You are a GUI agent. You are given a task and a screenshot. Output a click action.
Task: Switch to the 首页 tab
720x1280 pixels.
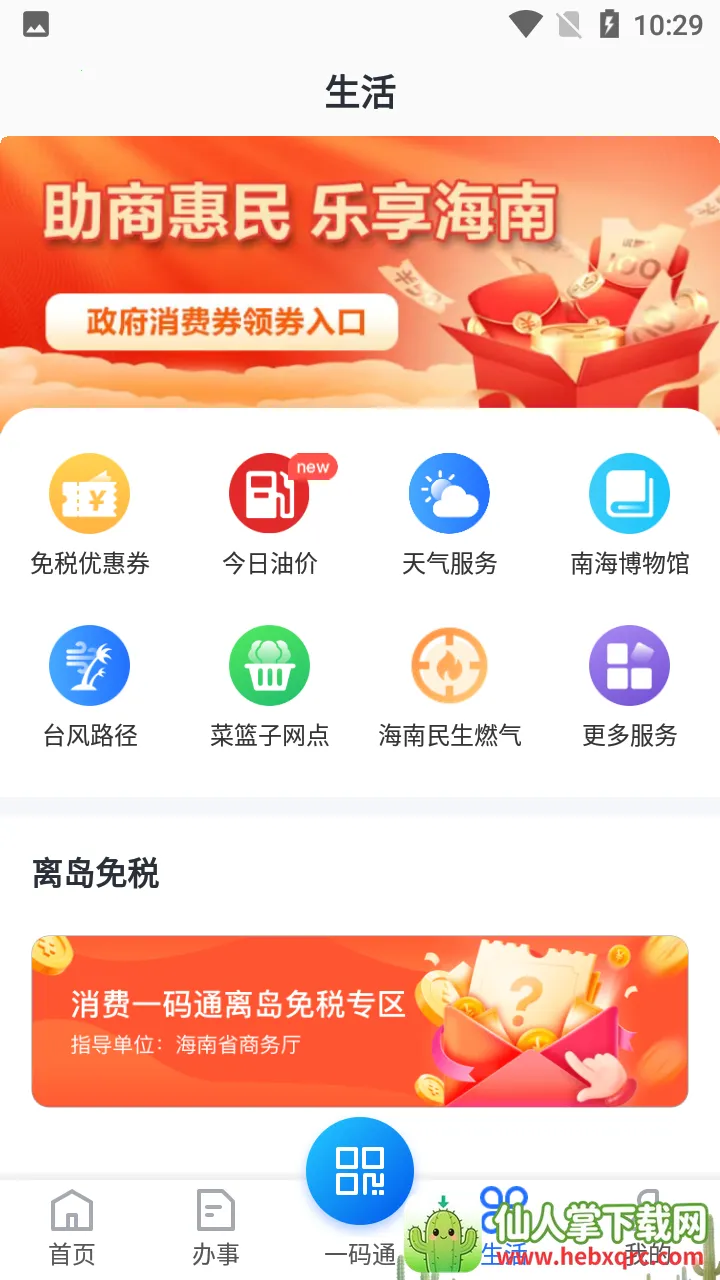[x=72, y=1228]
